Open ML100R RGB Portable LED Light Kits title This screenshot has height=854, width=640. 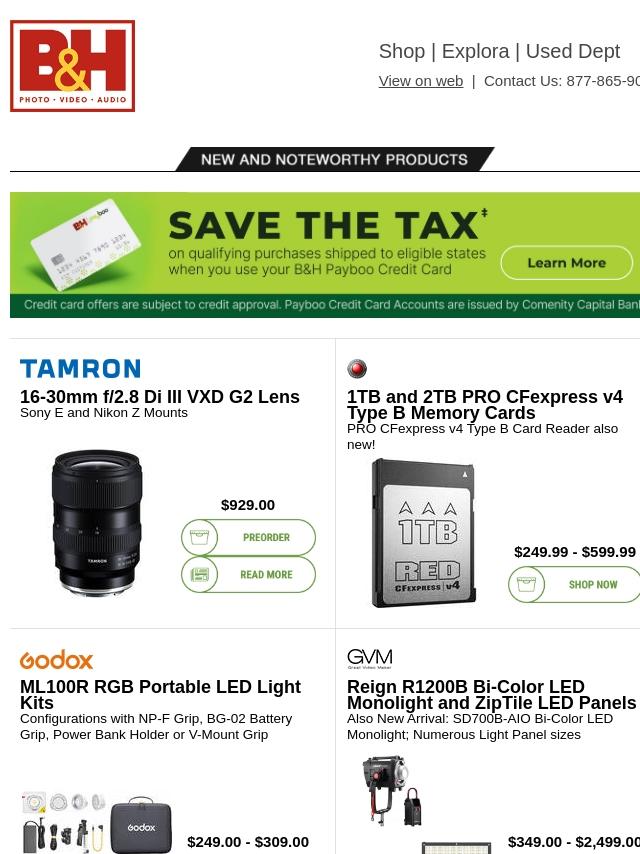pos(160,694)
